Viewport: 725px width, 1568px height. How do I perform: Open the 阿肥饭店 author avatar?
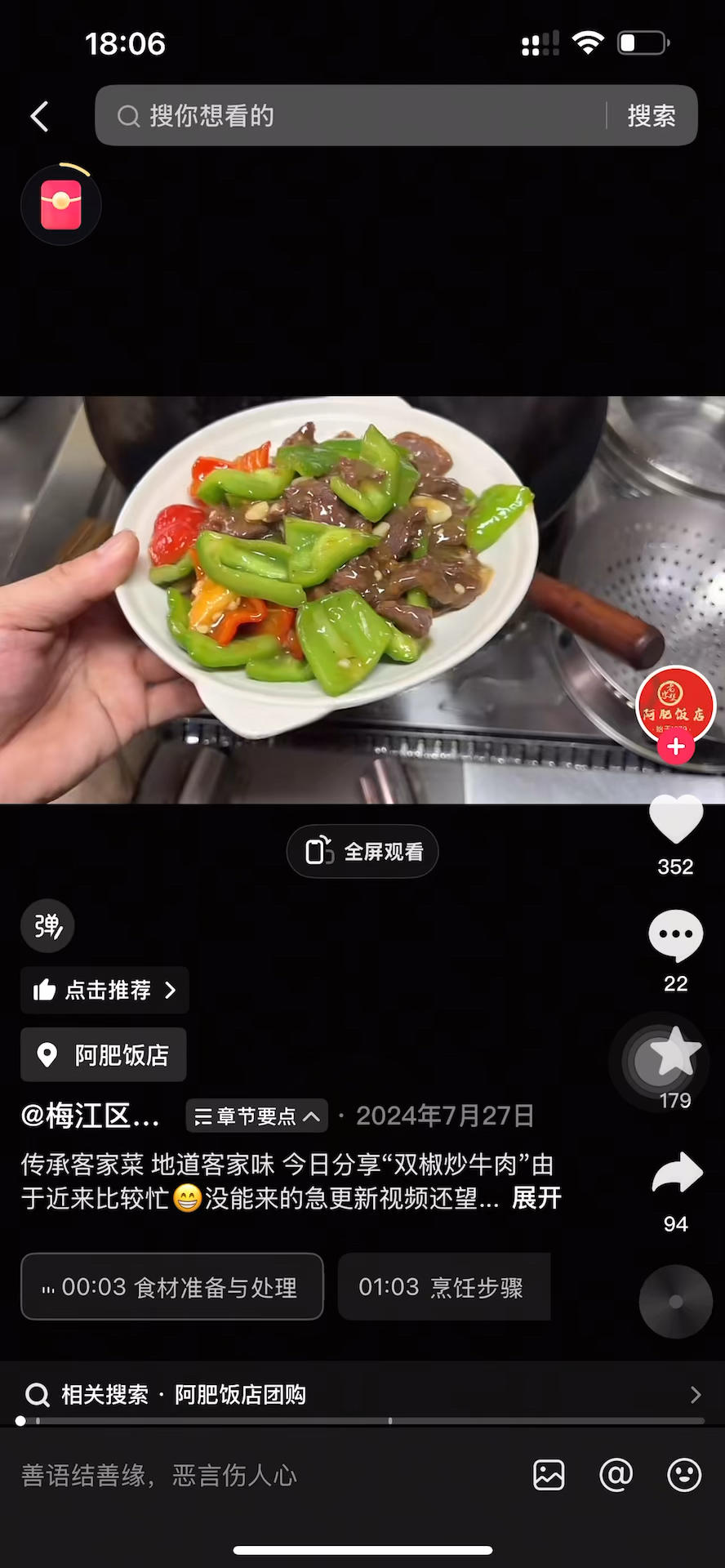(x=675, y=704)
